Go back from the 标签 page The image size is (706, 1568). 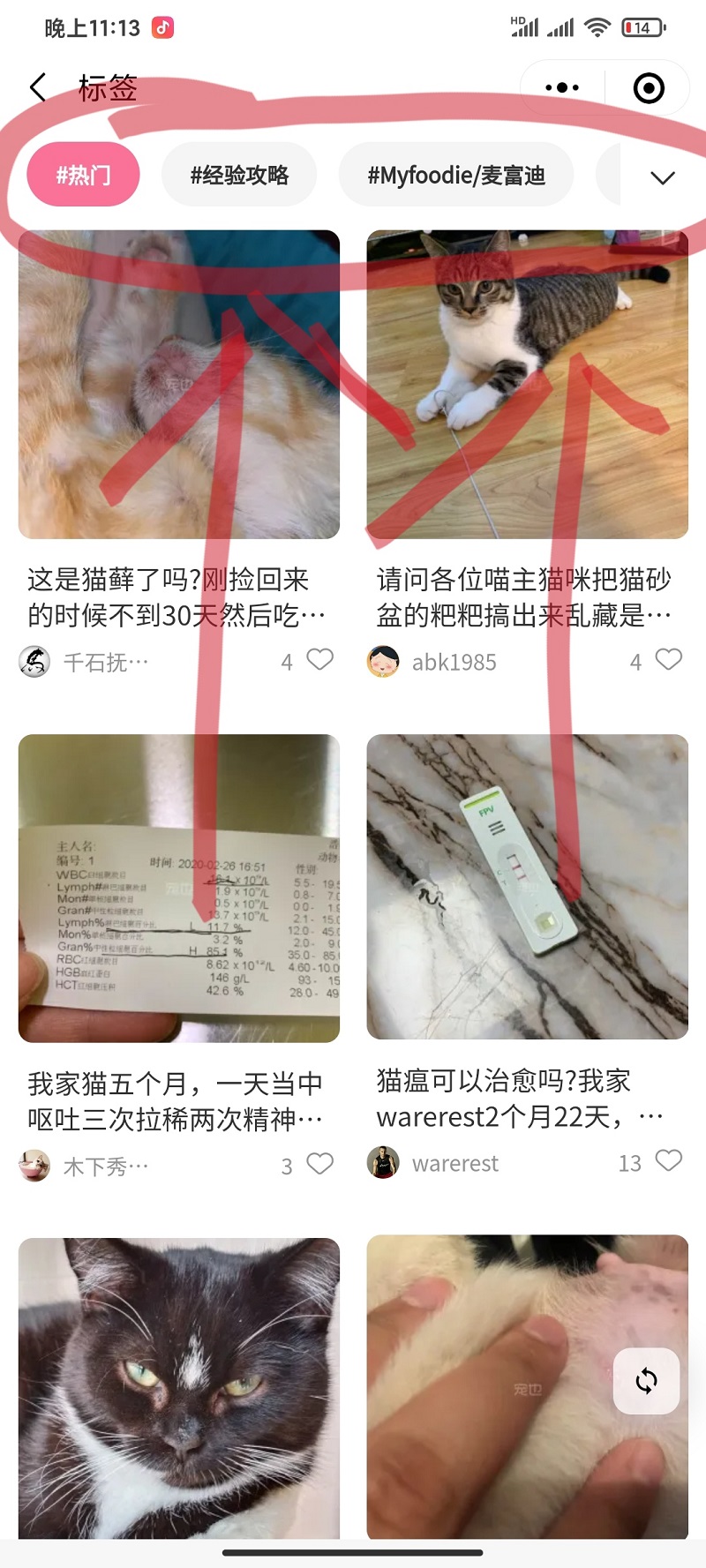[38, 88]
